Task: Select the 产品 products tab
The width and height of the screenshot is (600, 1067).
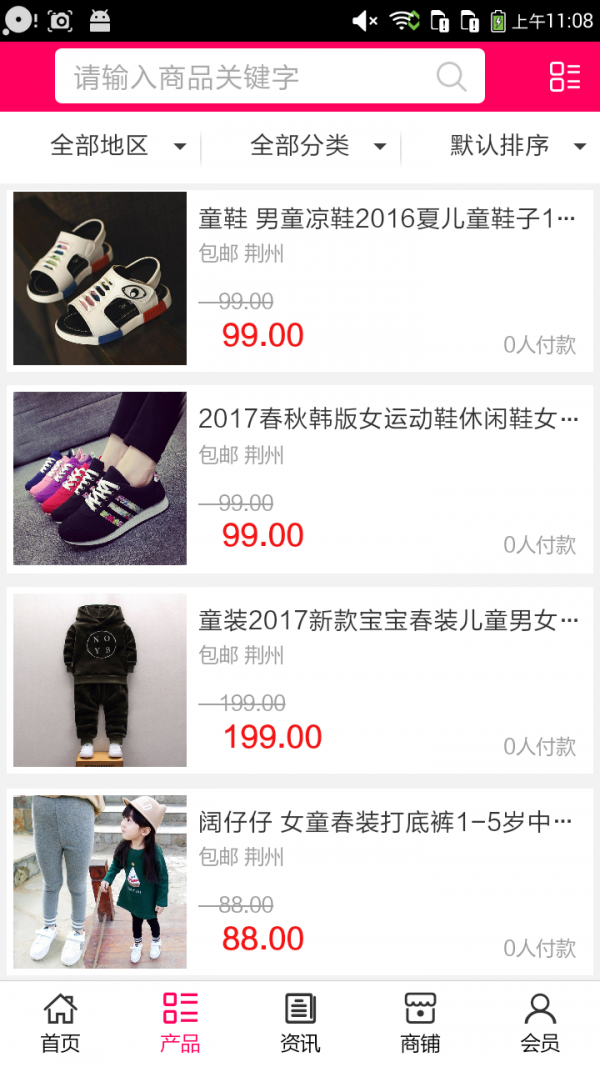Action: pos(180,1023)
